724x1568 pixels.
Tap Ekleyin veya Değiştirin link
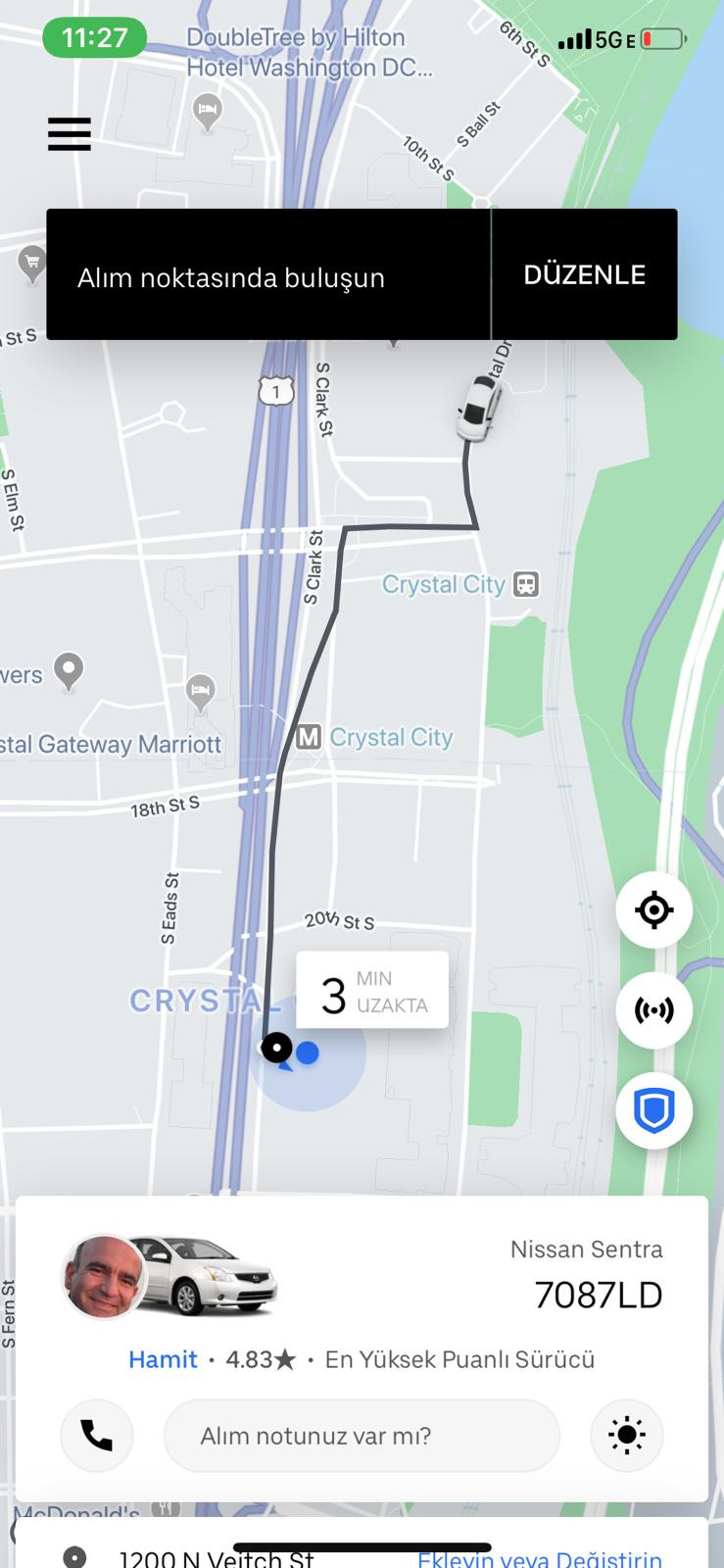click(540, 1558)
